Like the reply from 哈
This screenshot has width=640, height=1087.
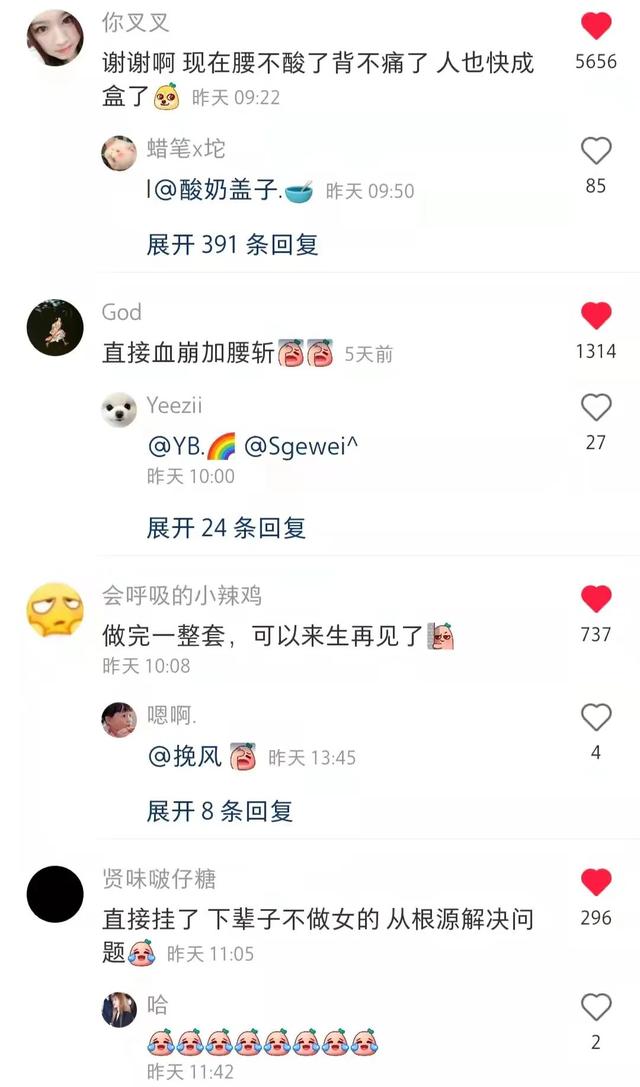(596, 1007)
